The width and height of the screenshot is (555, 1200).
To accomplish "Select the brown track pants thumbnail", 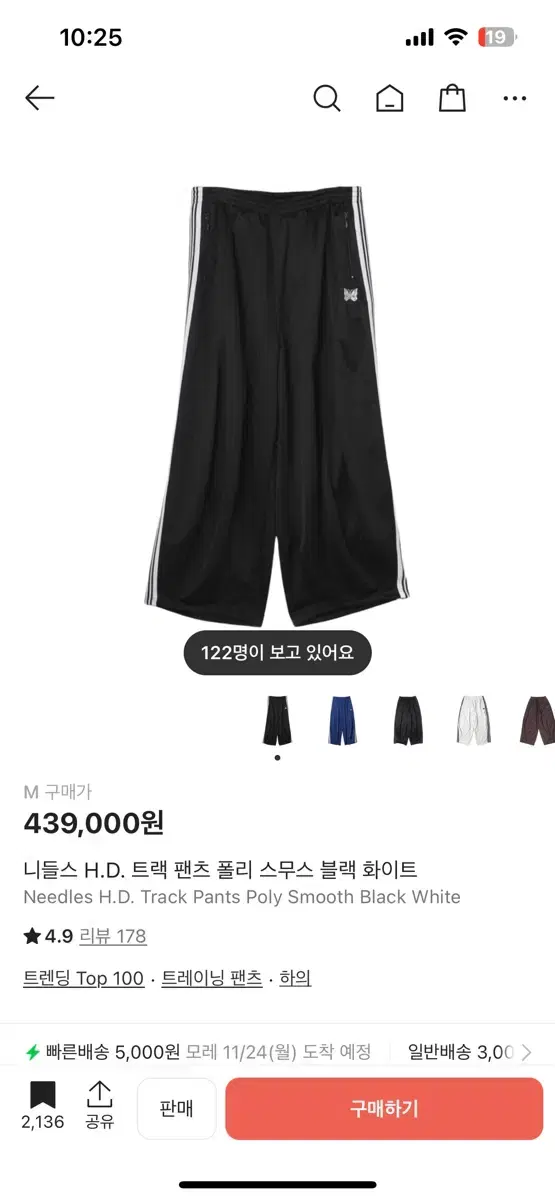I will 536,720.
